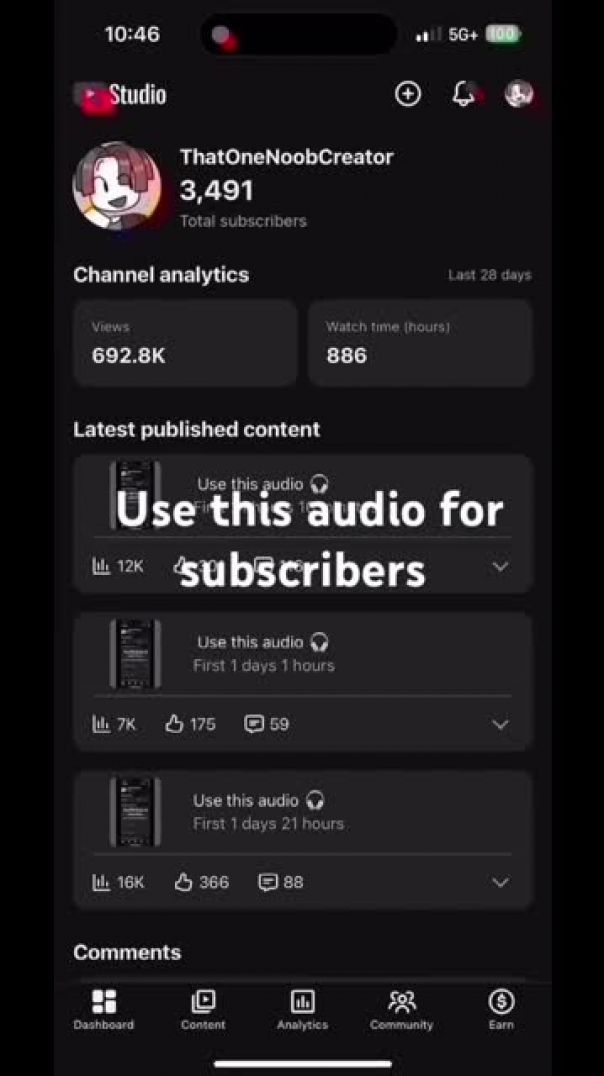Go to the Community tab
Image resolution: width=604 pixels, height=1076 pixels.
[401, 1009]
